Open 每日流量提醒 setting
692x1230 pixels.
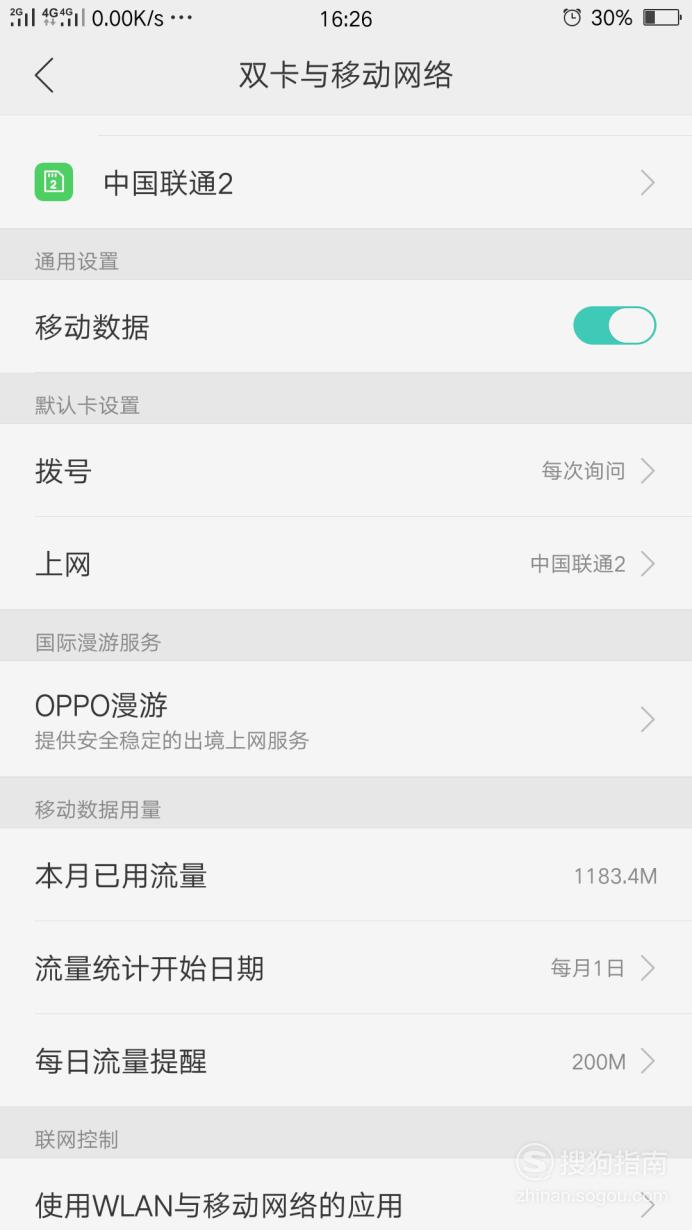[346, 1060]
